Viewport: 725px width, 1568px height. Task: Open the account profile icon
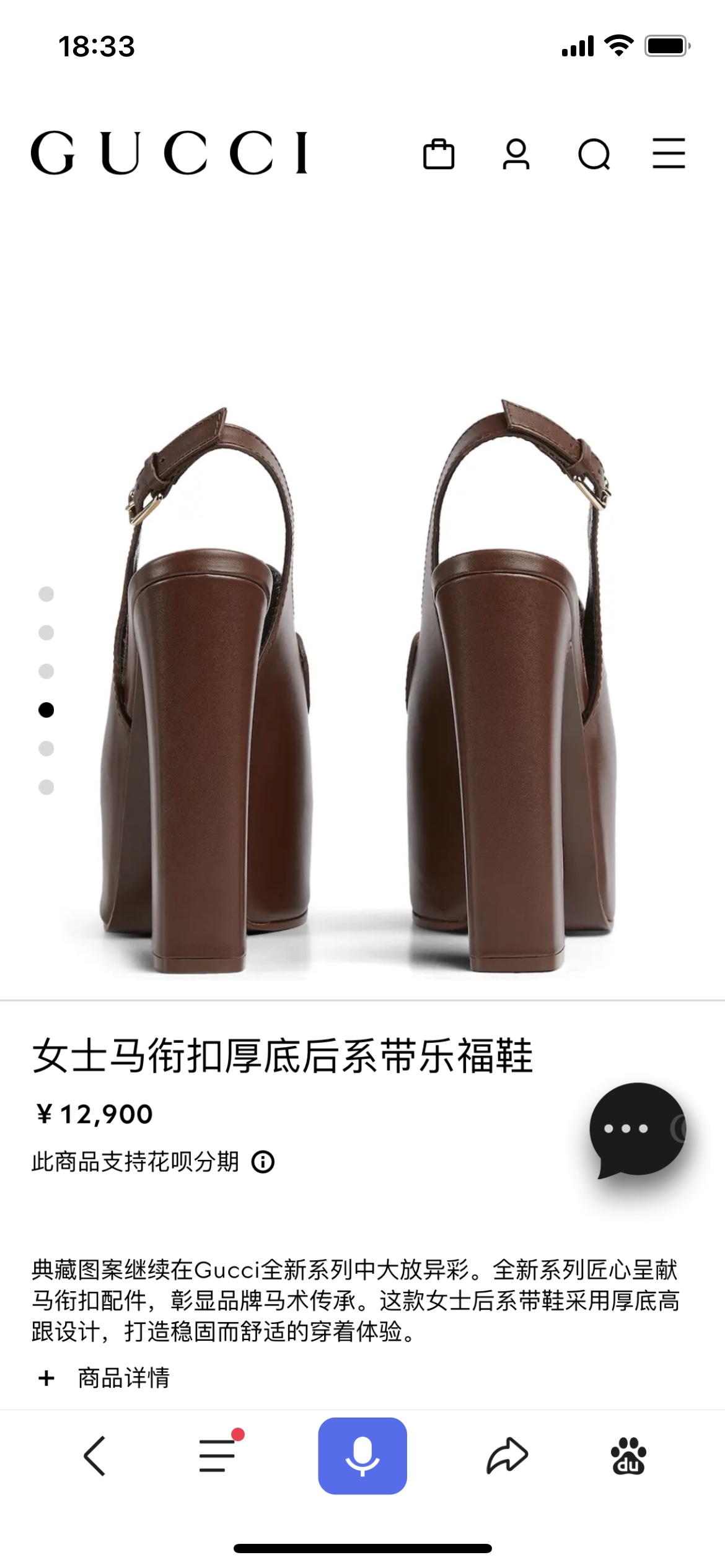tap(516, 154)
